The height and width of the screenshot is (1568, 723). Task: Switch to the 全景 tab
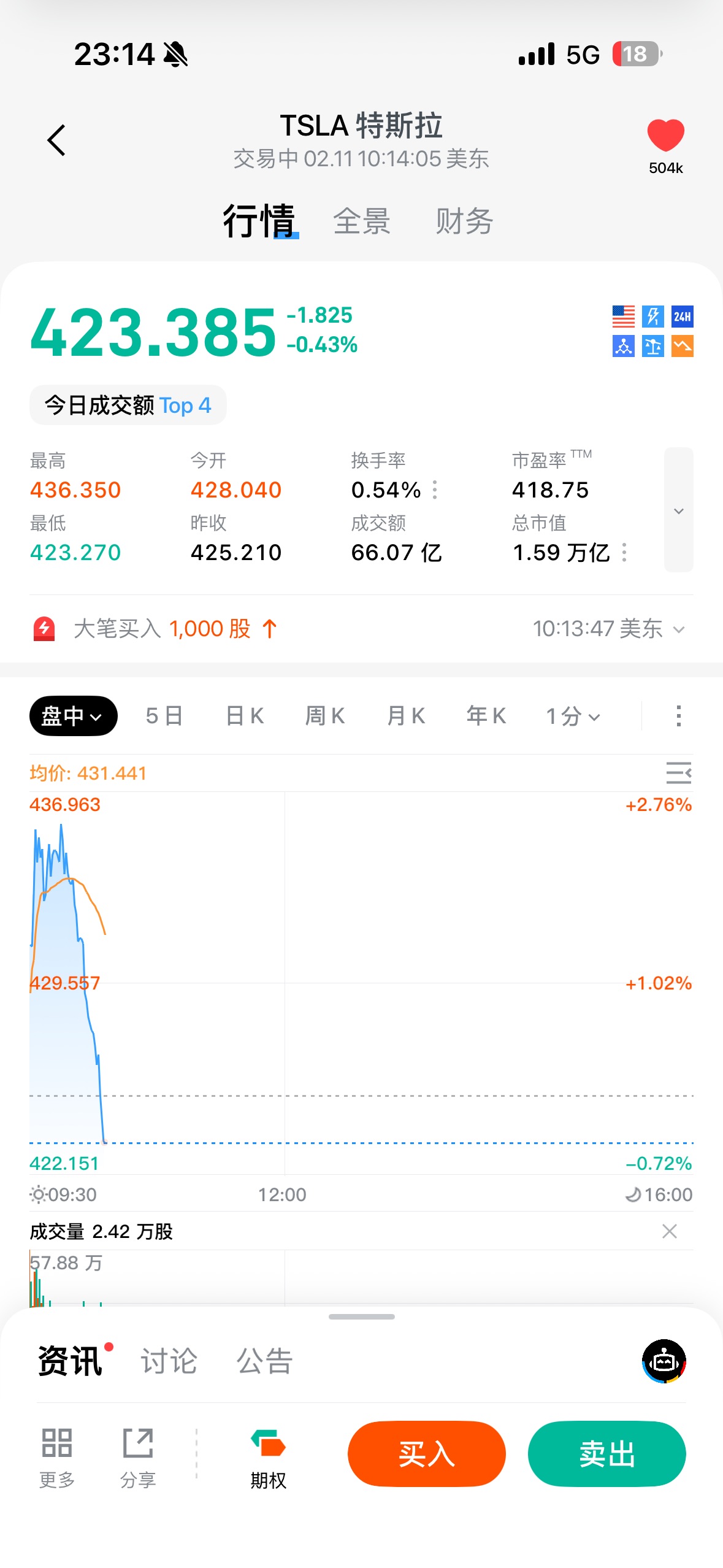tap(362, 221)
